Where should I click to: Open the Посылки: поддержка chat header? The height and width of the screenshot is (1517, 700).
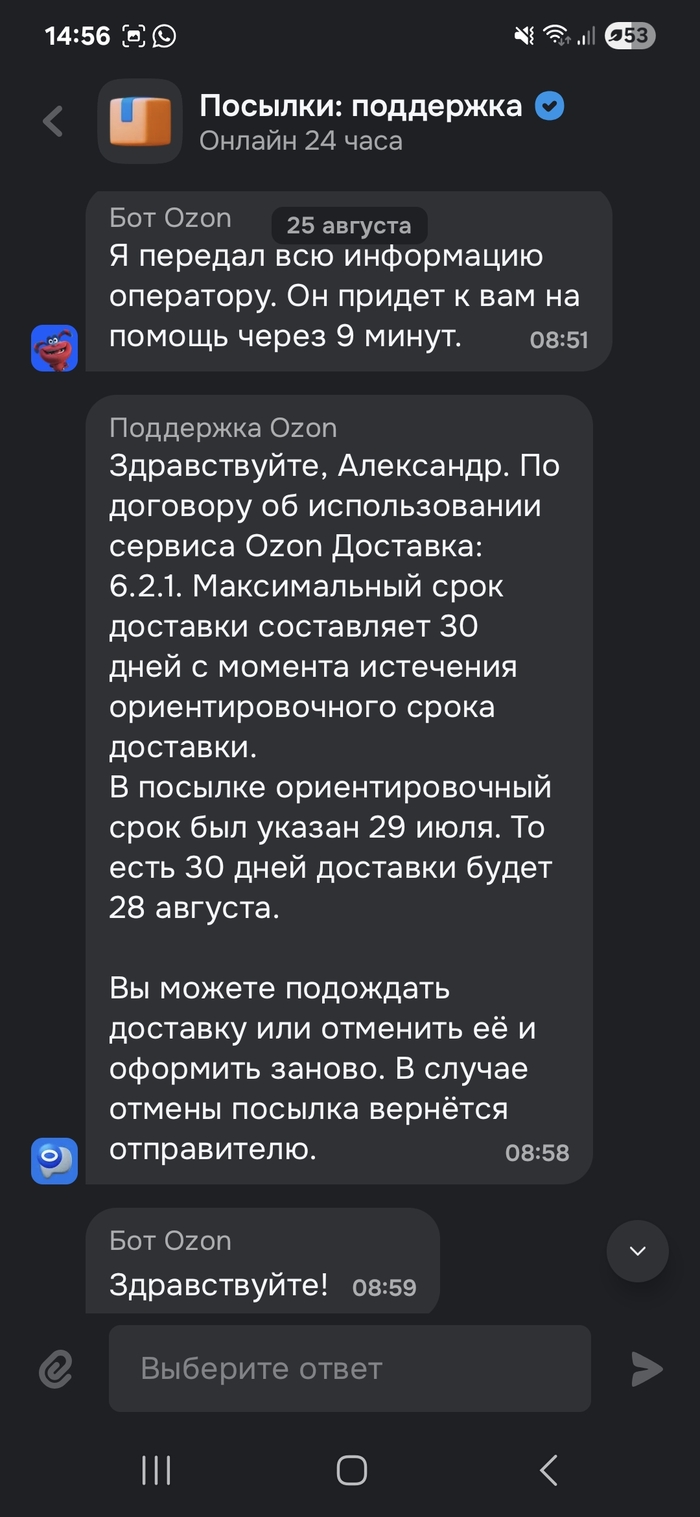click(x=360, y=121)
